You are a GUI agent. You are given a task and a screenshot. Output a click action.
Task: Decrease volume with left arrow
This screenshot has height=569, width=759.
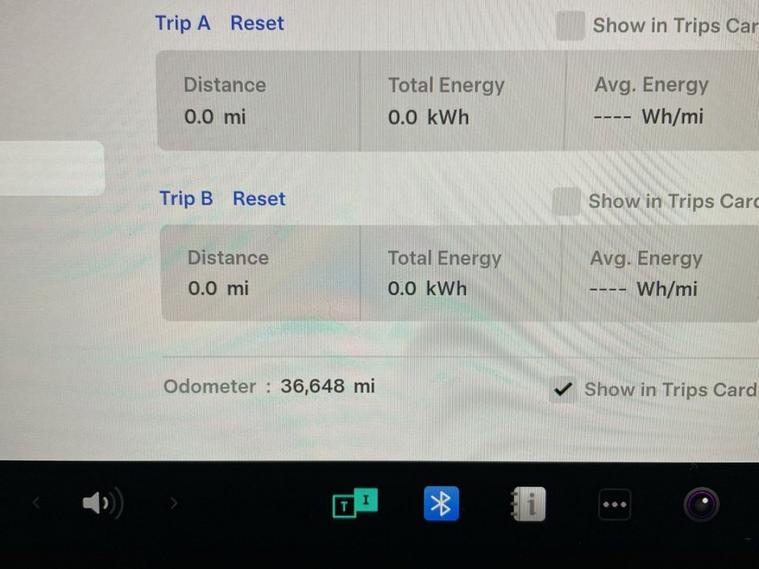coord(37,504)
